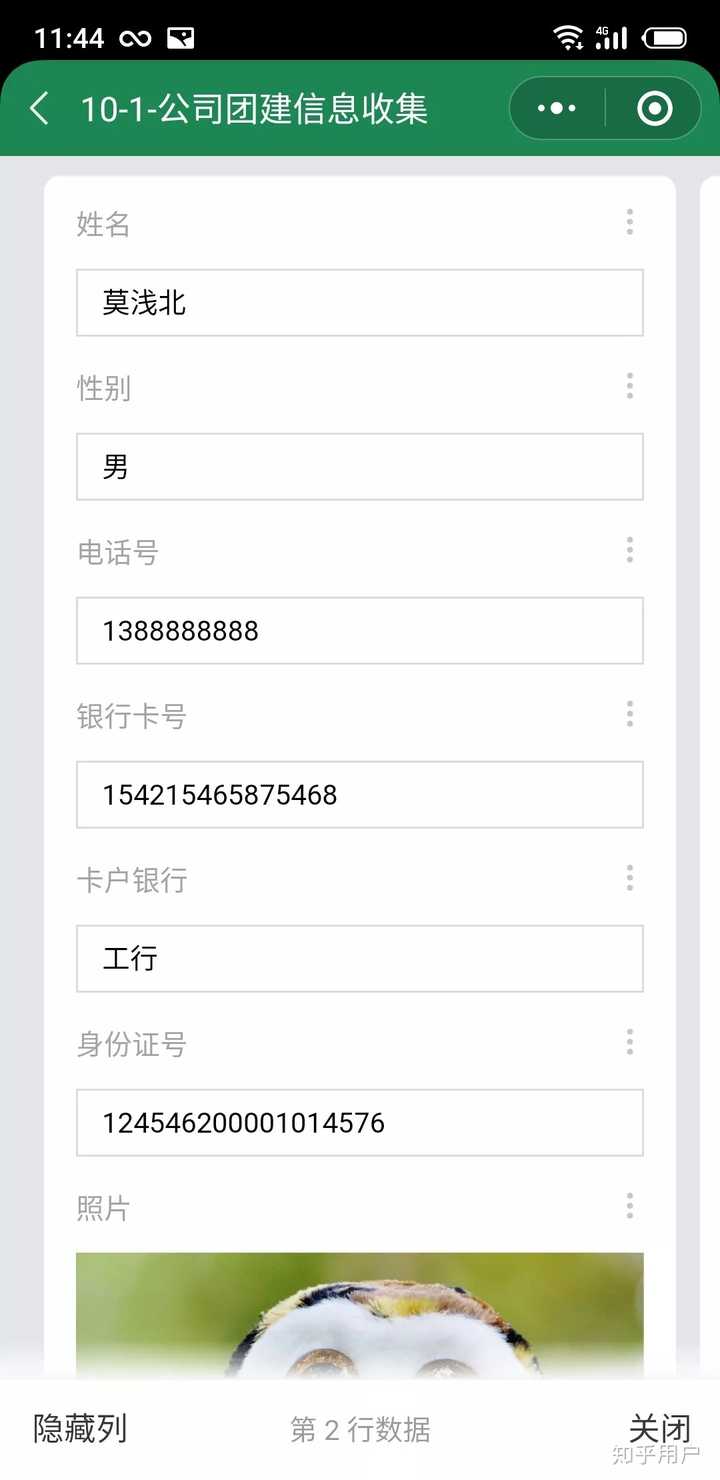Open options for the 姓名 field
The width and height of the screenshot is (720, 1480).
coord(630,222)
